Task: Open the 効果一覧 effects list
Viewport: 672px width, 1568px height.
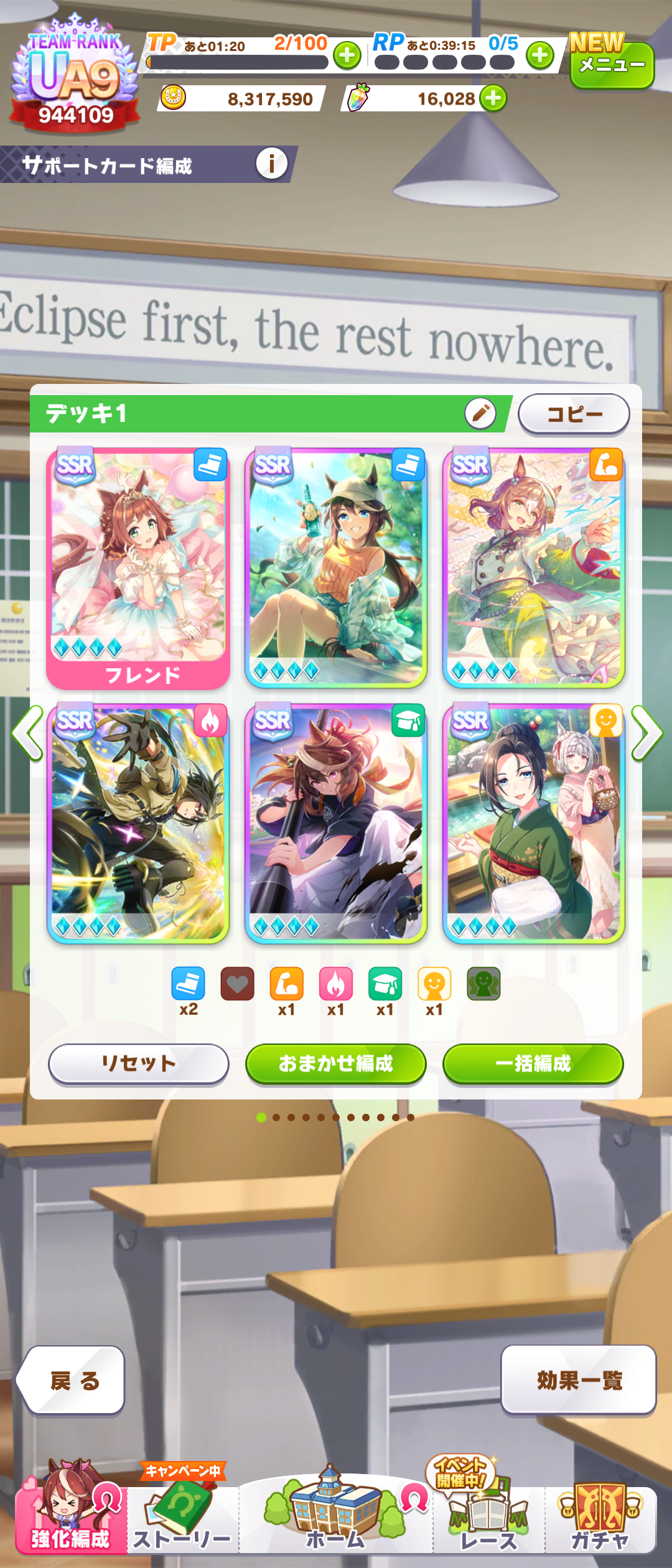Action: (x=579, y=1380)
